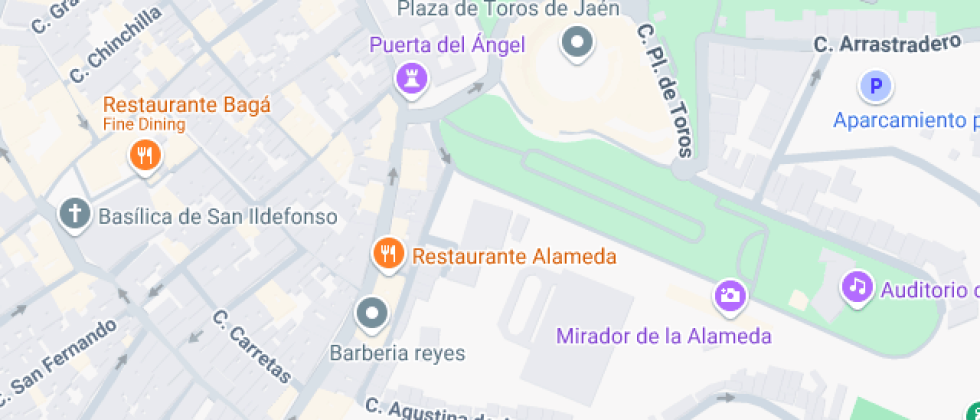Open Basílica de San Ildefonso marker
980x420 pixels.
pyautogui.click(x=74, y=214)
